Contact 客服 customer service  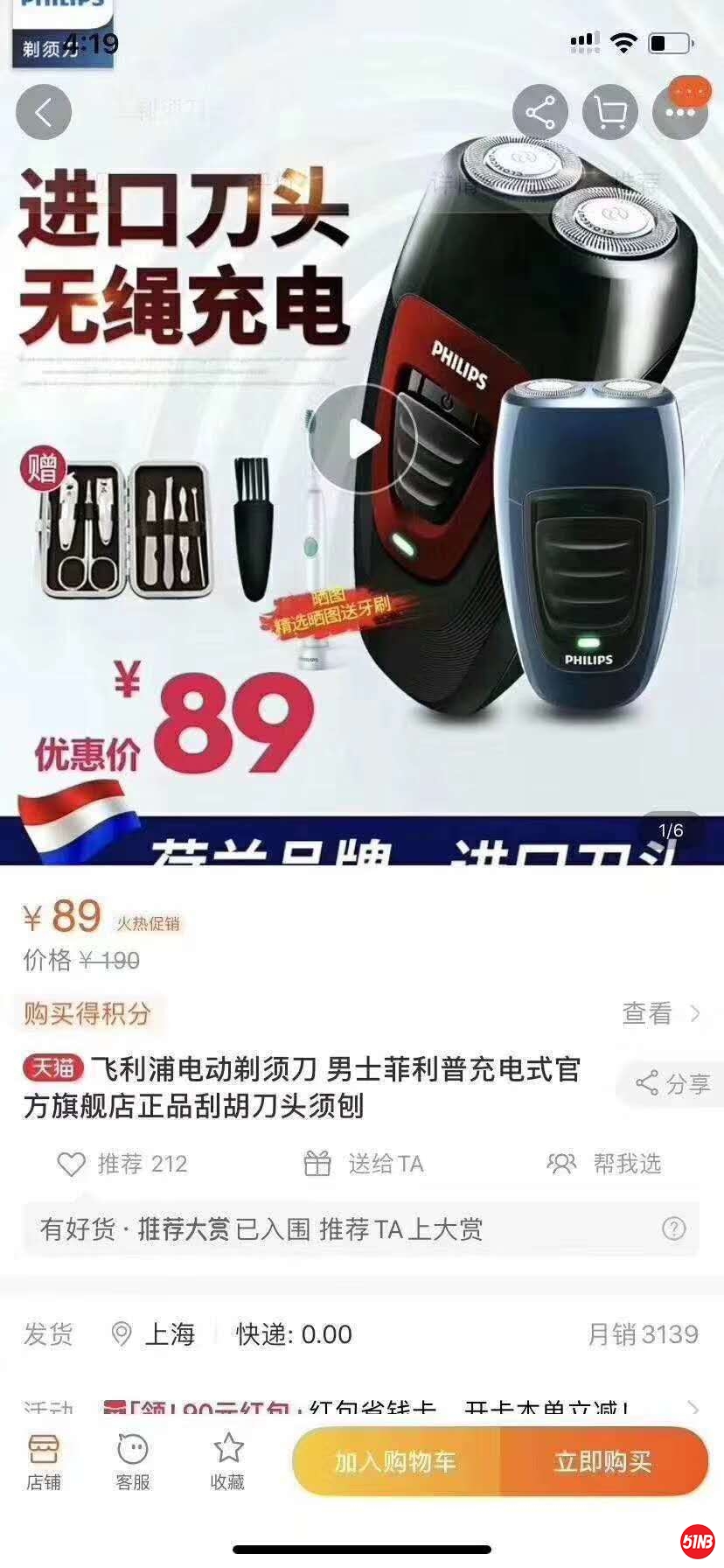133,1461
